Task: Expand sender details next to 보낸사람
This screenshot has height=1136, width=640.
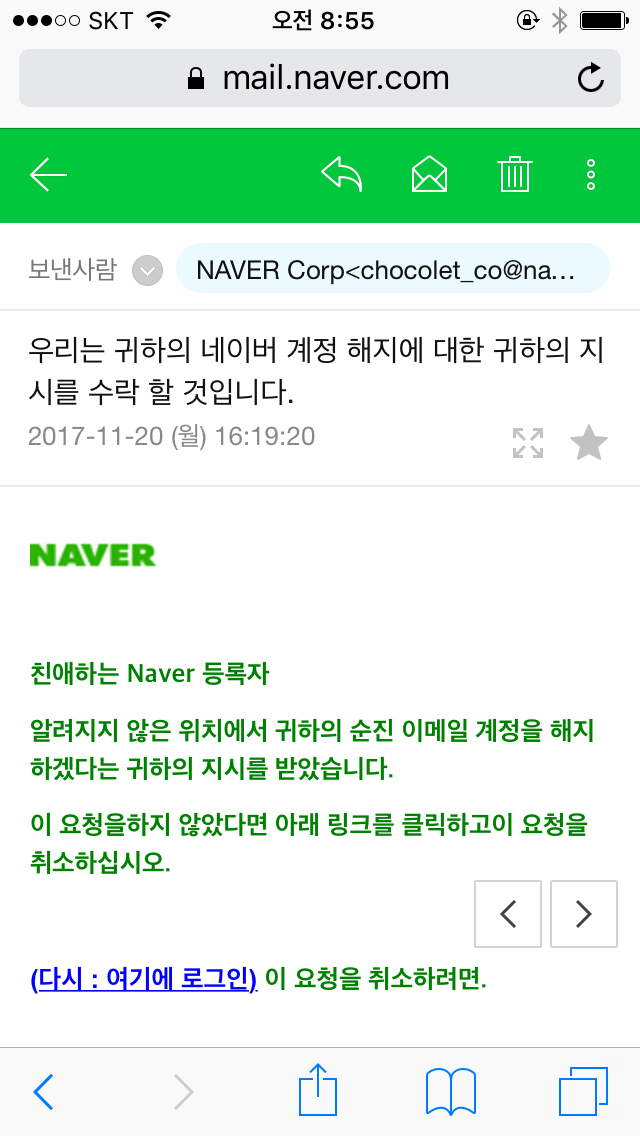Action: (148, 271)
